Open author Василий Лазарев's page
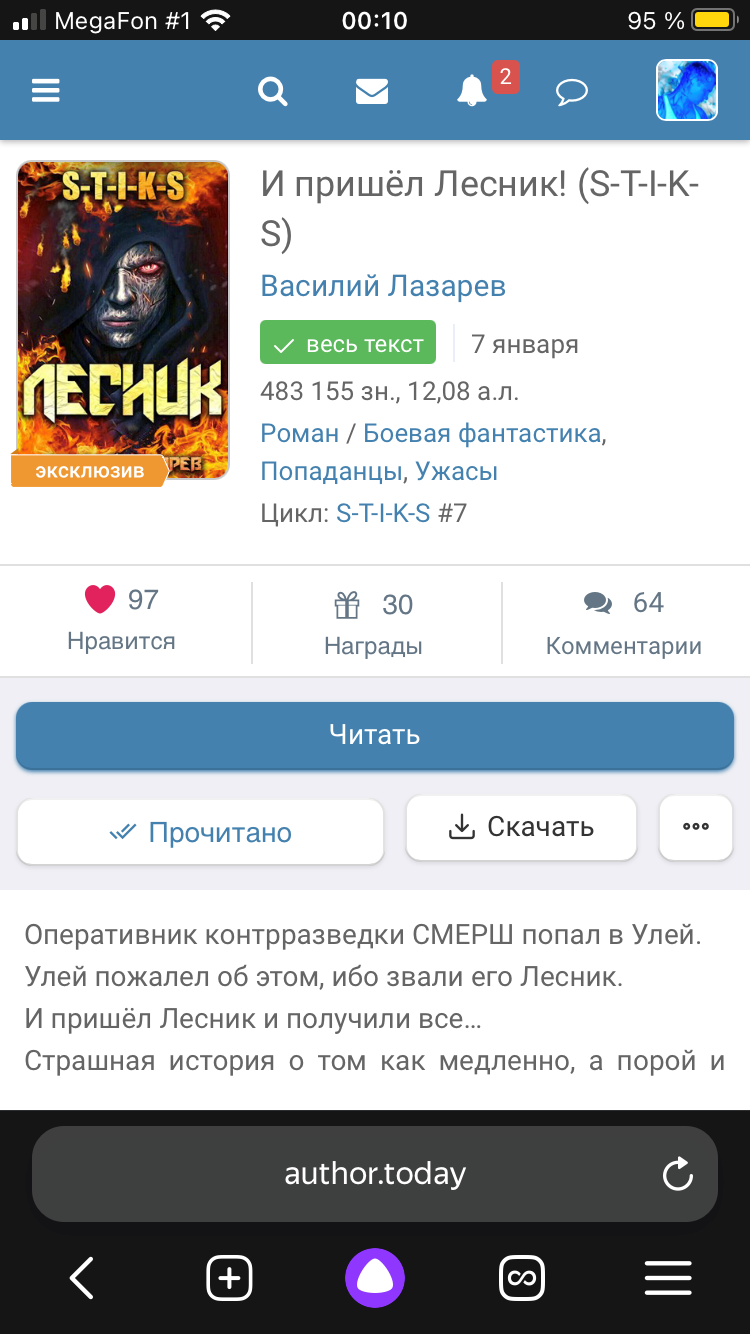 [x=383, y=286]
